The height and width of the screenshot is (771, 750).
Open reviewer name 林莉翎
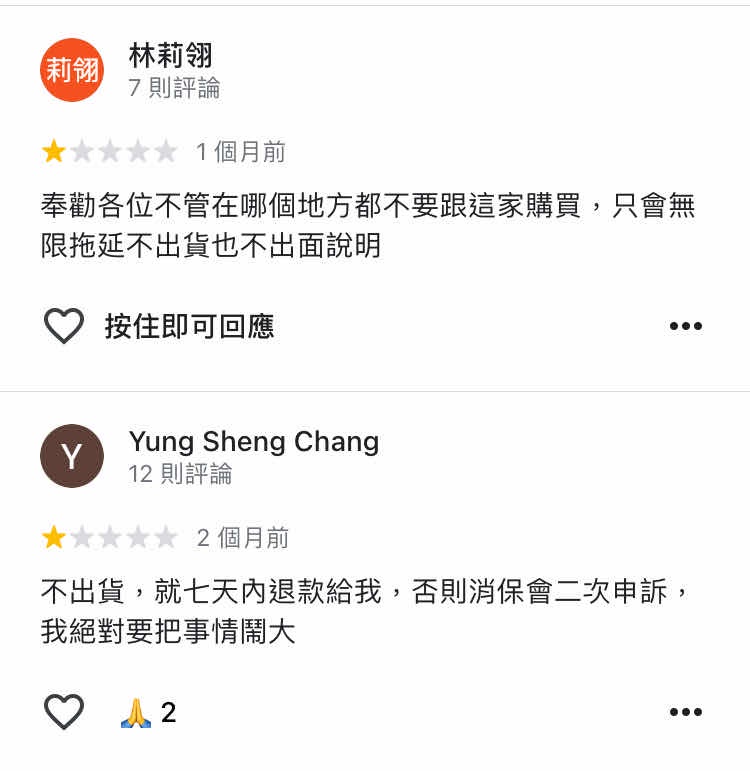pos(171,55)
